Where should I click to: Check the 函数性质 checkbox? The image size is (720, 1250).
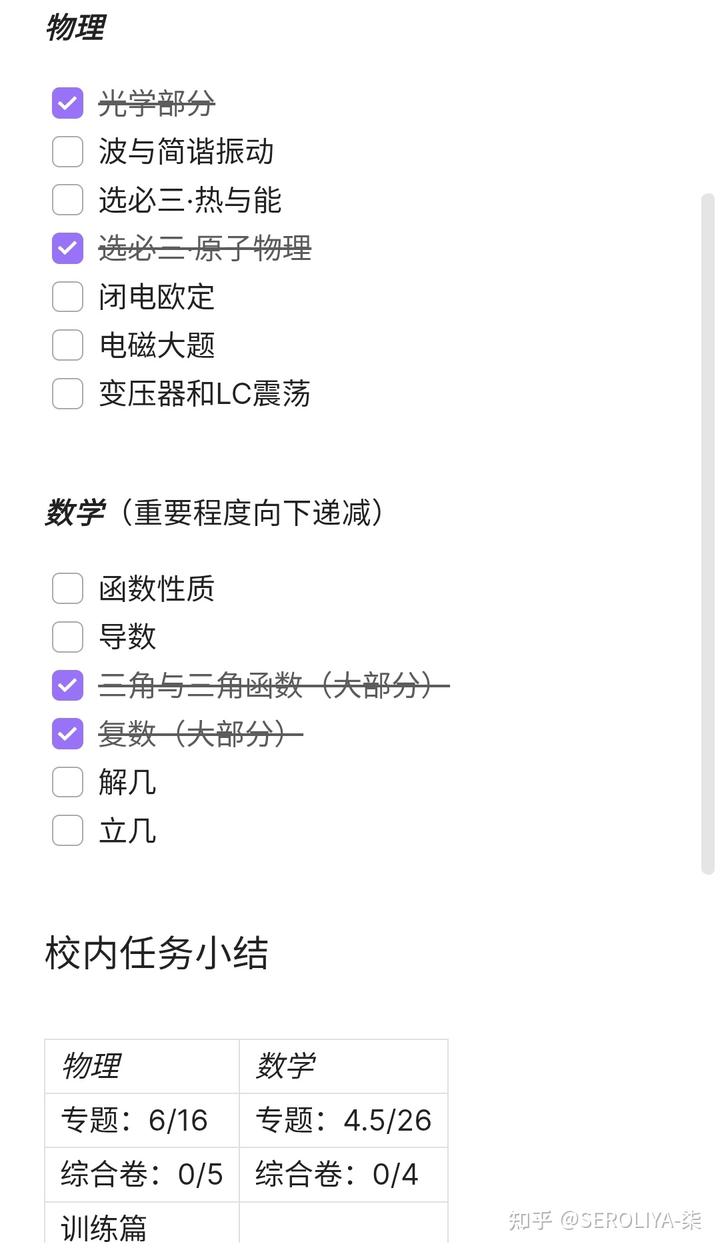coord(67,588)
